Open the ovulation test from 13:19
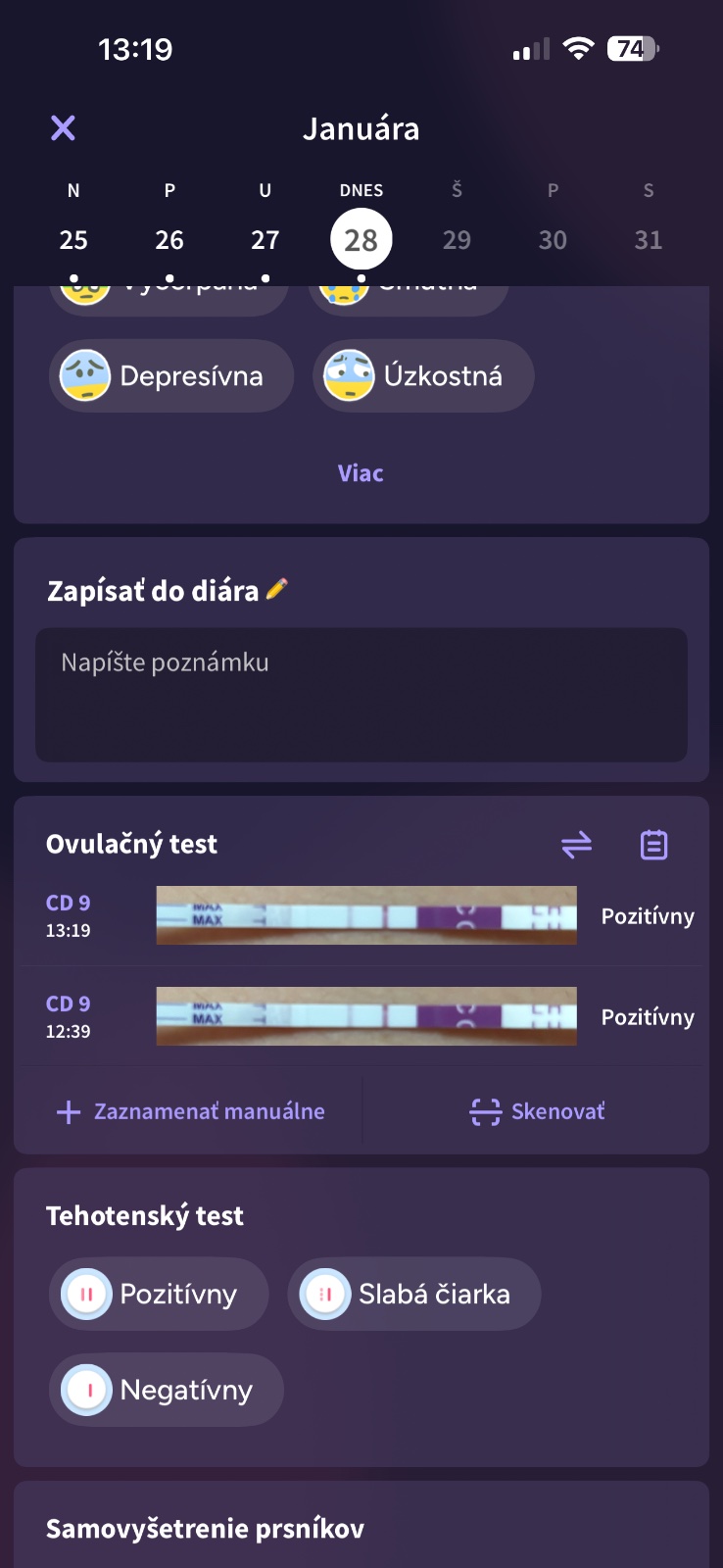Screen dimensions: 723x1568 click(366, 916)
